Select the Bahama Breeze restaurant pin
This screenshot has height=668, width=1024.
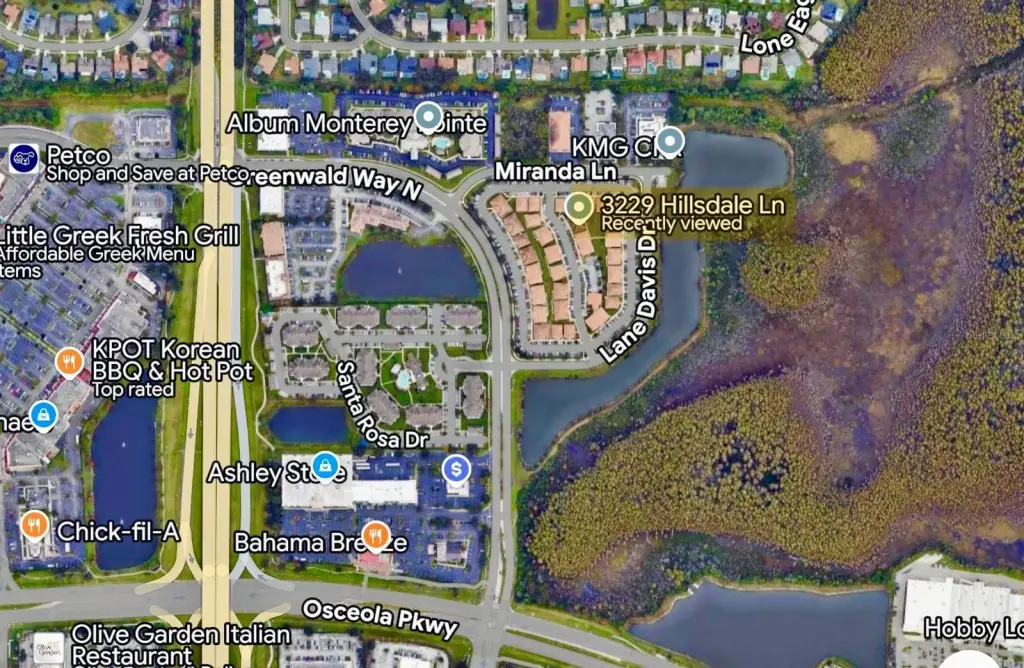pyautogui.click(x=375, y=536)
